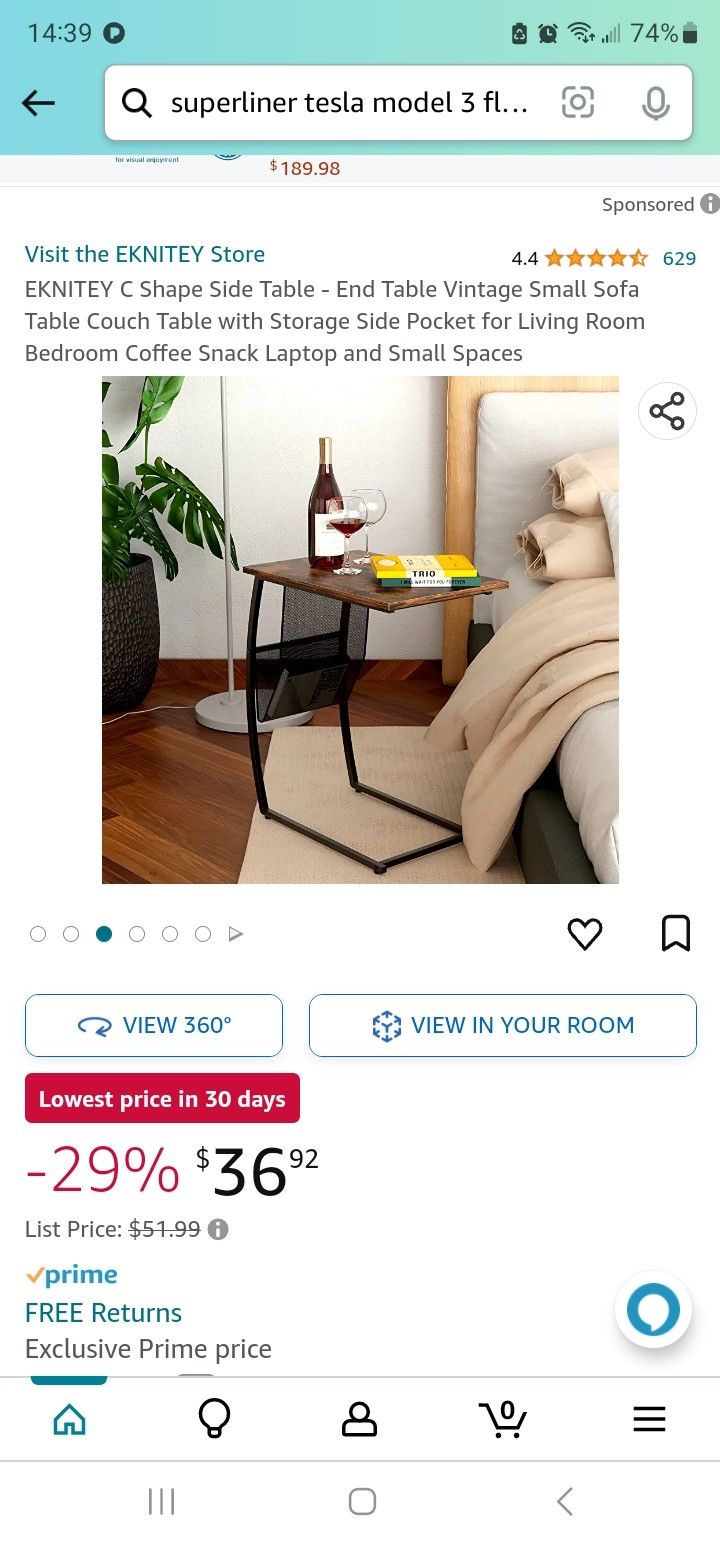Viewport: 720px width, 1544px height.
Task: Open the shopping cart
Action: pos(503,1419)
